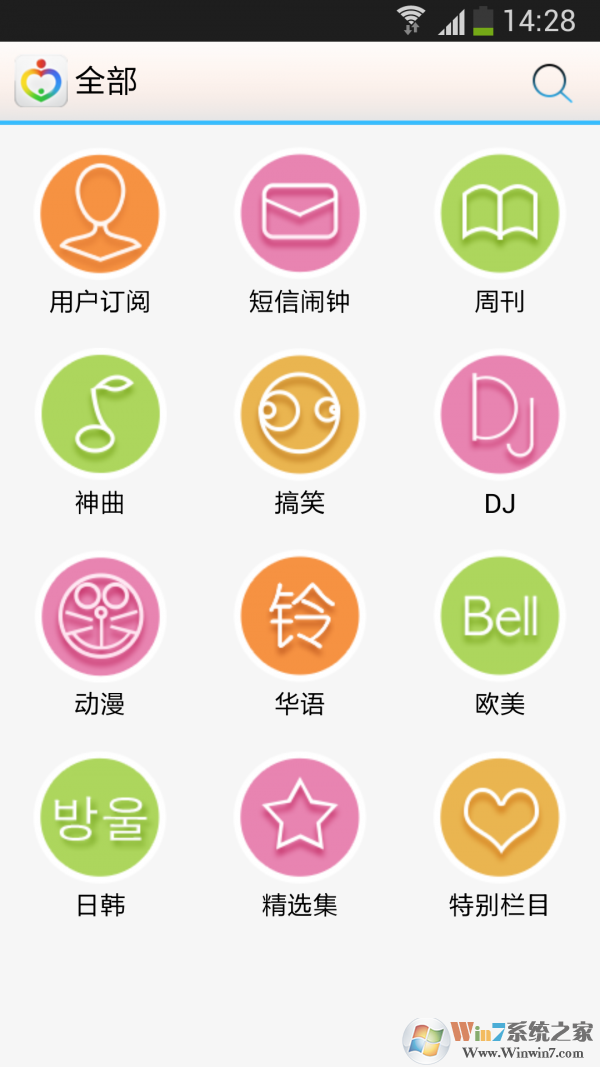
Task: Open the 用户订阅 category
Action: (100, 214)
